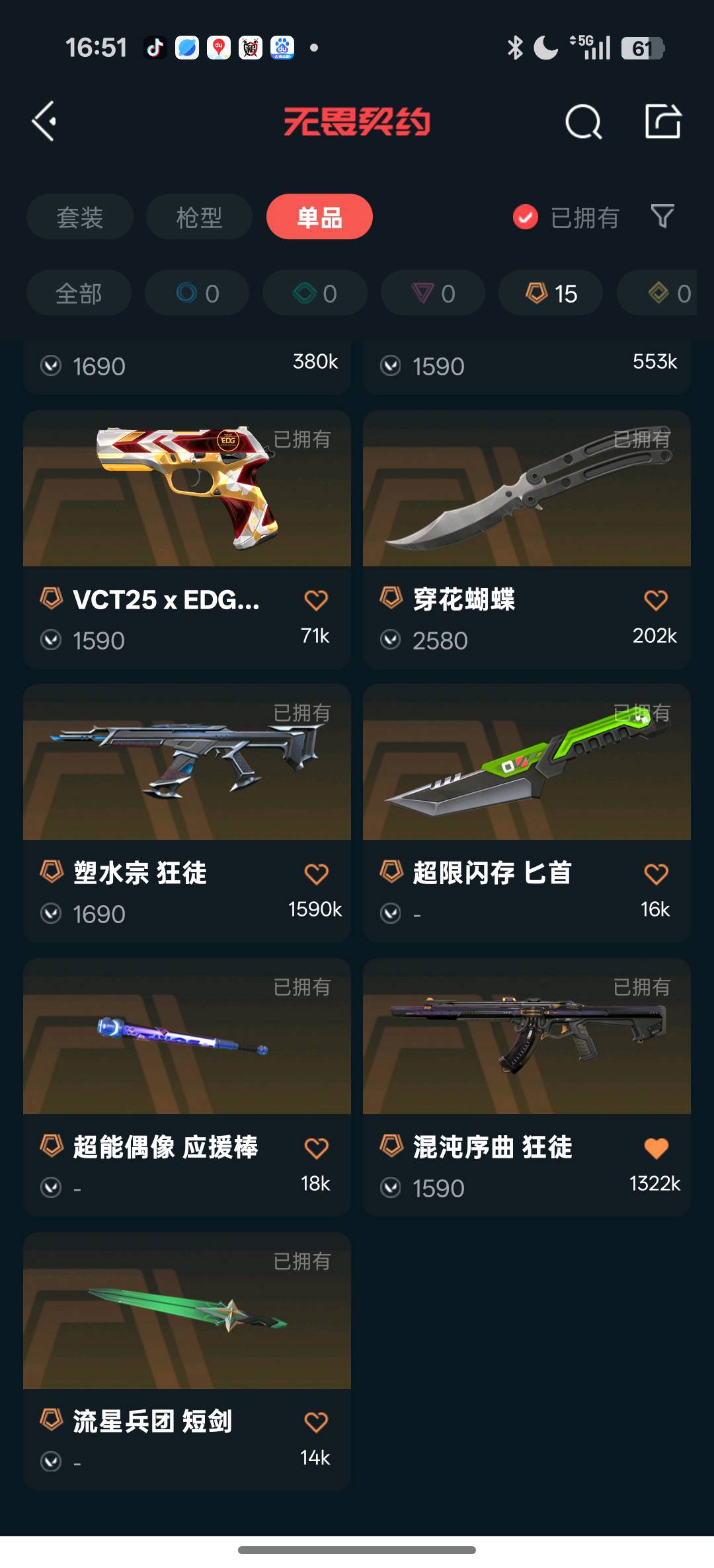Tap the heart on 塑水宗 狂徒
714x1568 pixels.
pos(316,874)
